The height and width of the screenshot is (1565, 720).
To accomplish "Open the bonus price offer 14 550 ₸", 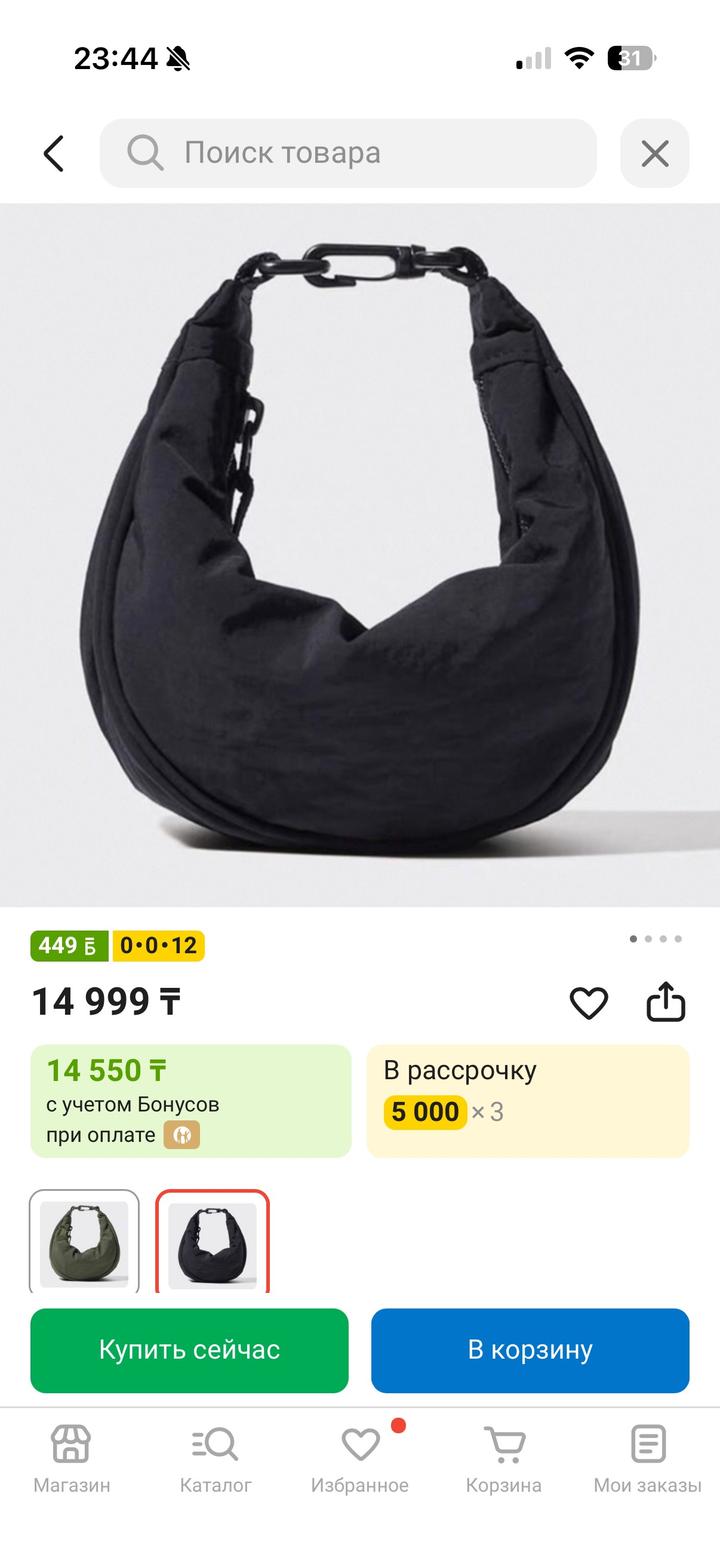I will (190, 1100).
